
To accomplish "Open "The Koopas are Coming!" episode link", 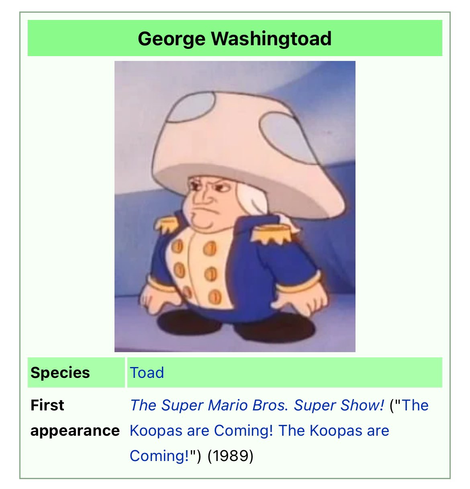I will [259, 430].
